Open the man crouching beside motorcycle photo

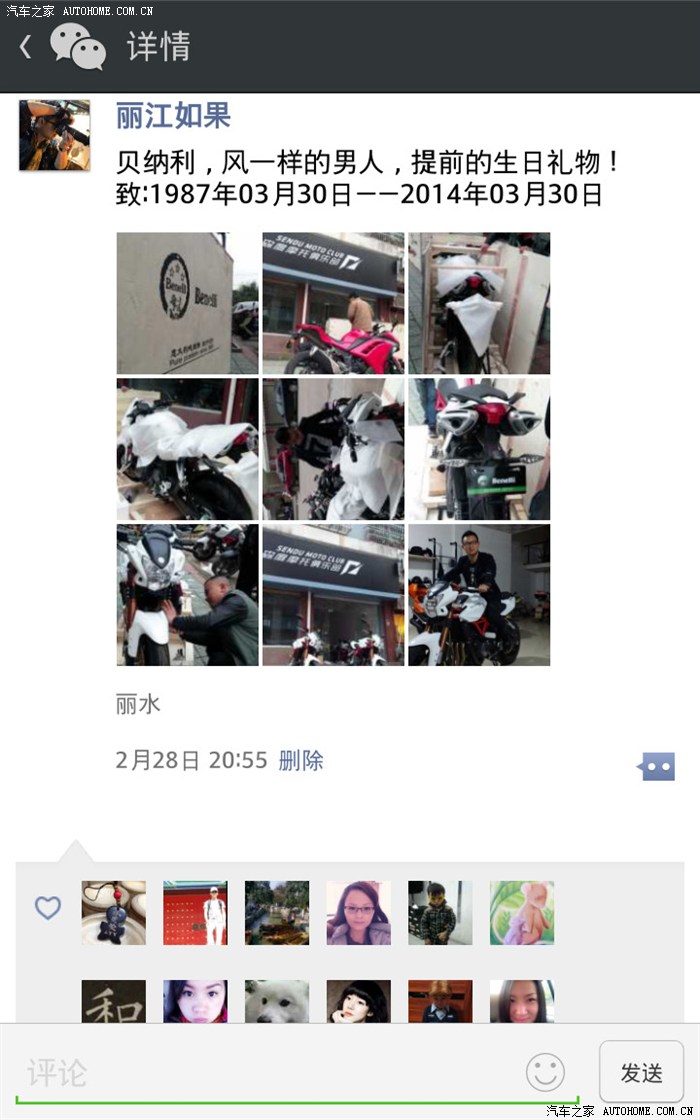pos(187,595)
